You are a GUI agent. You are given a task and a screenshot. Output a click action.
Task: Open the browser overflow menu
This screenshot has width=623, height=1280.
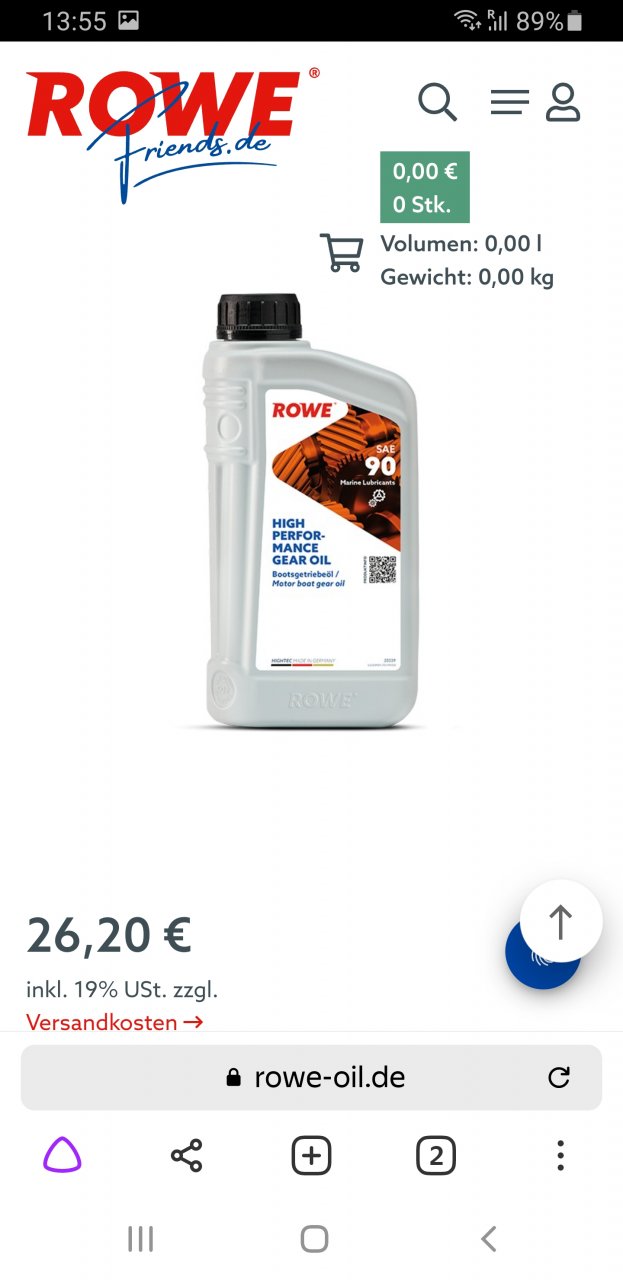pyautogui.click(x=560, y=1156)
